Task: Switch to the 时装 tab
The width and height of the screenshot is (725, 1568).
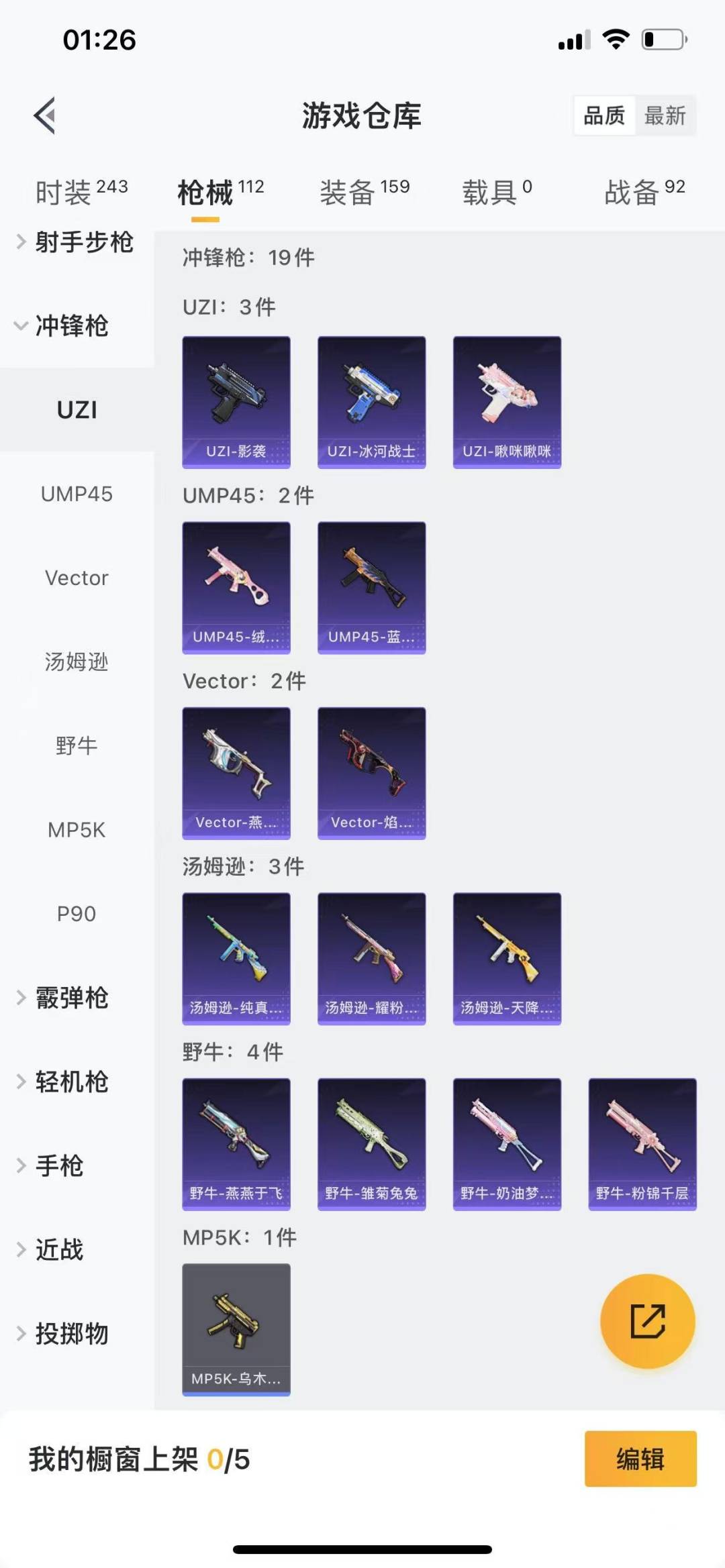Action: tap(81, 193)
